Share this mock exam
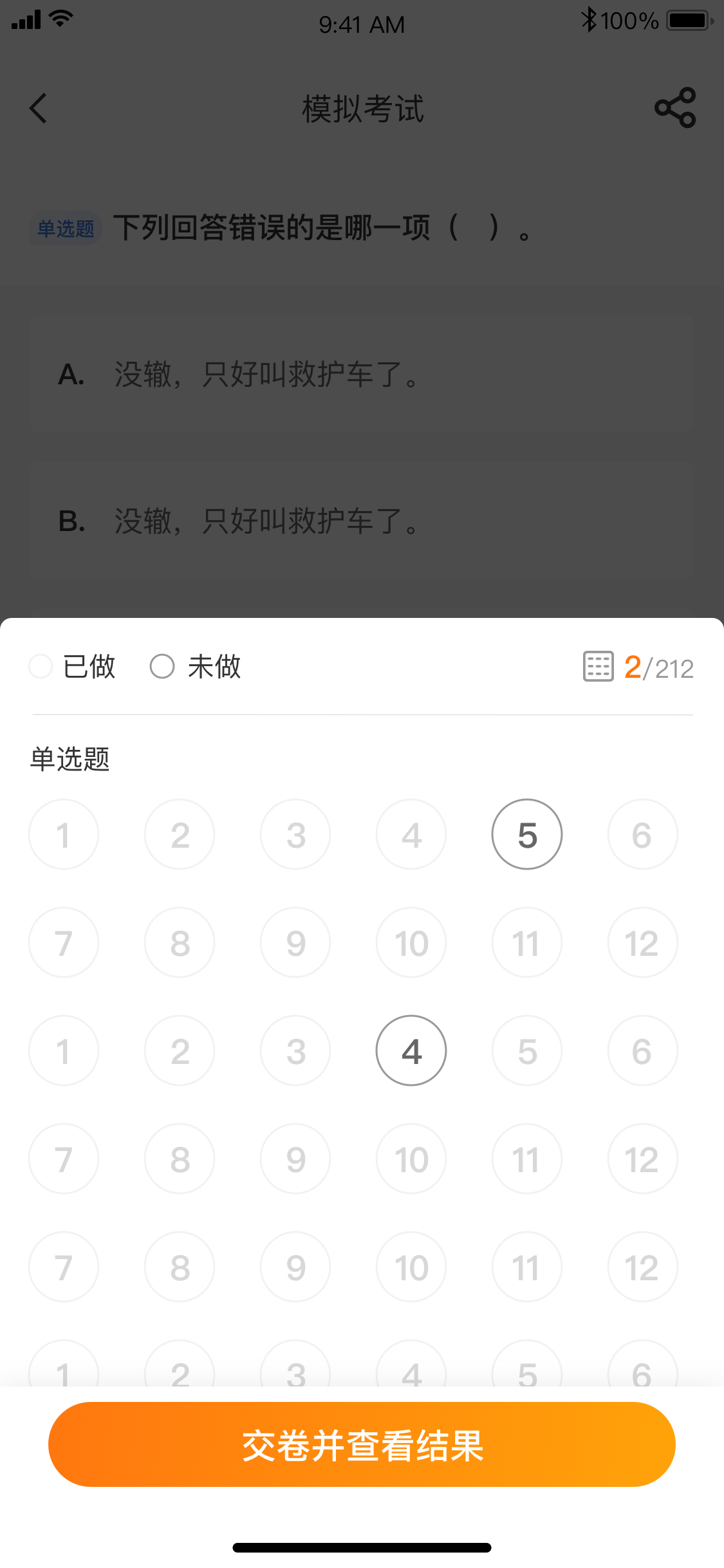 [675, 107]
